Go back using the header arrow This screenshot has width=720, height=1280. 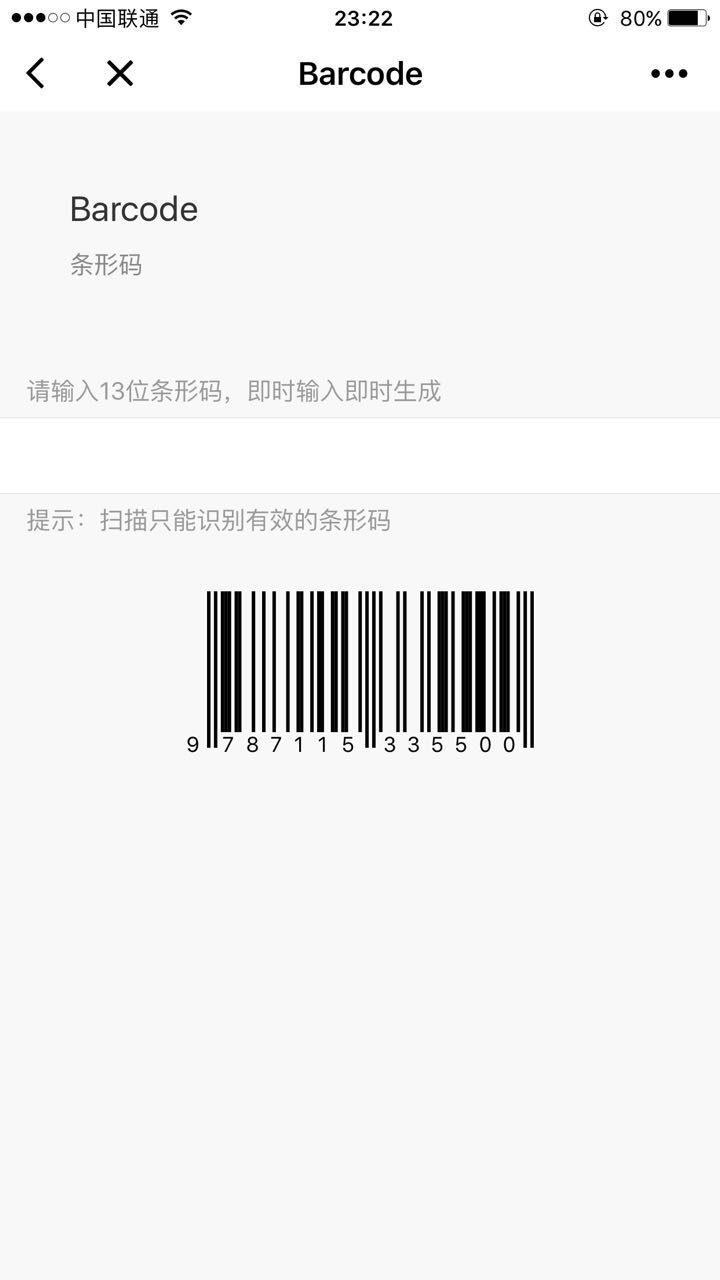pyautogui.click(x=35, y=73)
